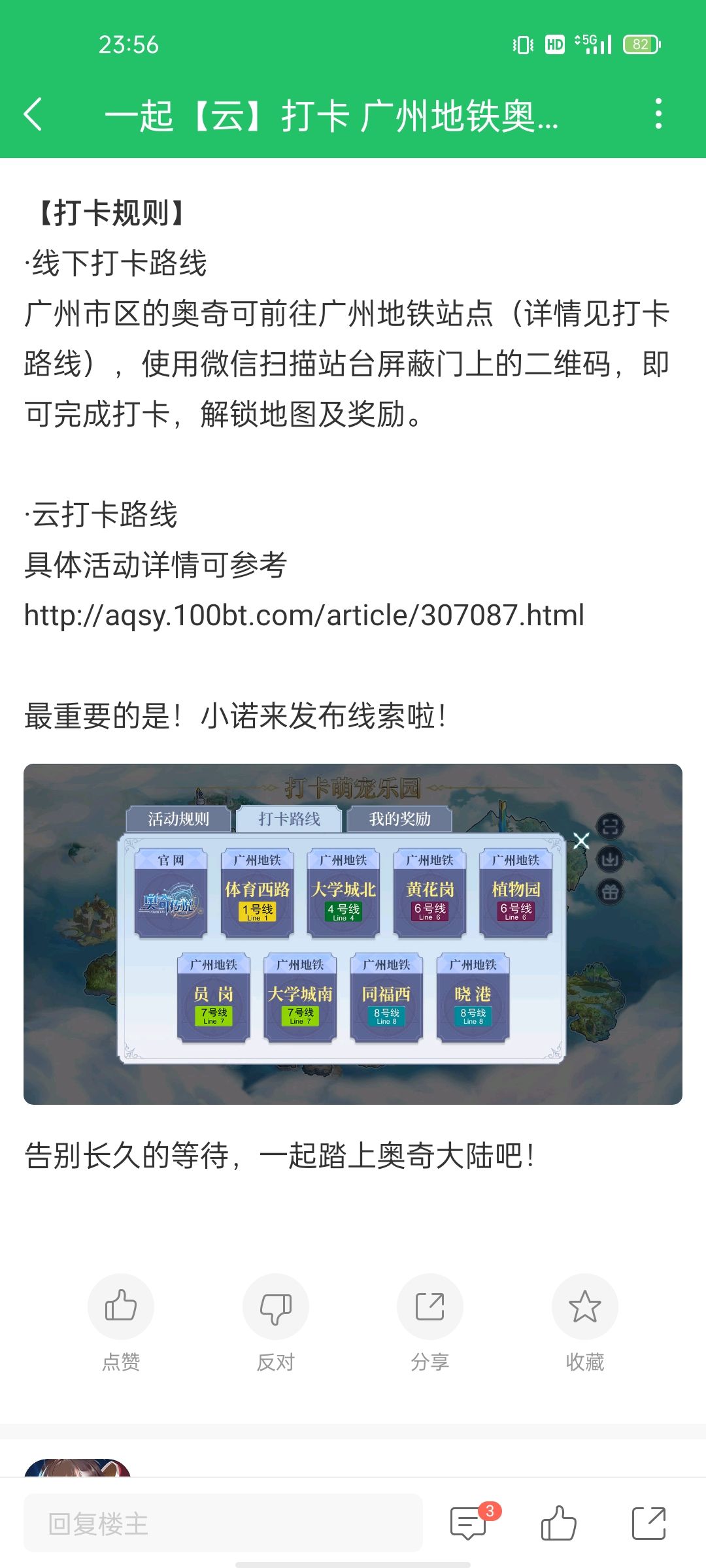Tap the 回复楼主 reply field
Screen dimensions: 706x1568
click(222, 1523)
